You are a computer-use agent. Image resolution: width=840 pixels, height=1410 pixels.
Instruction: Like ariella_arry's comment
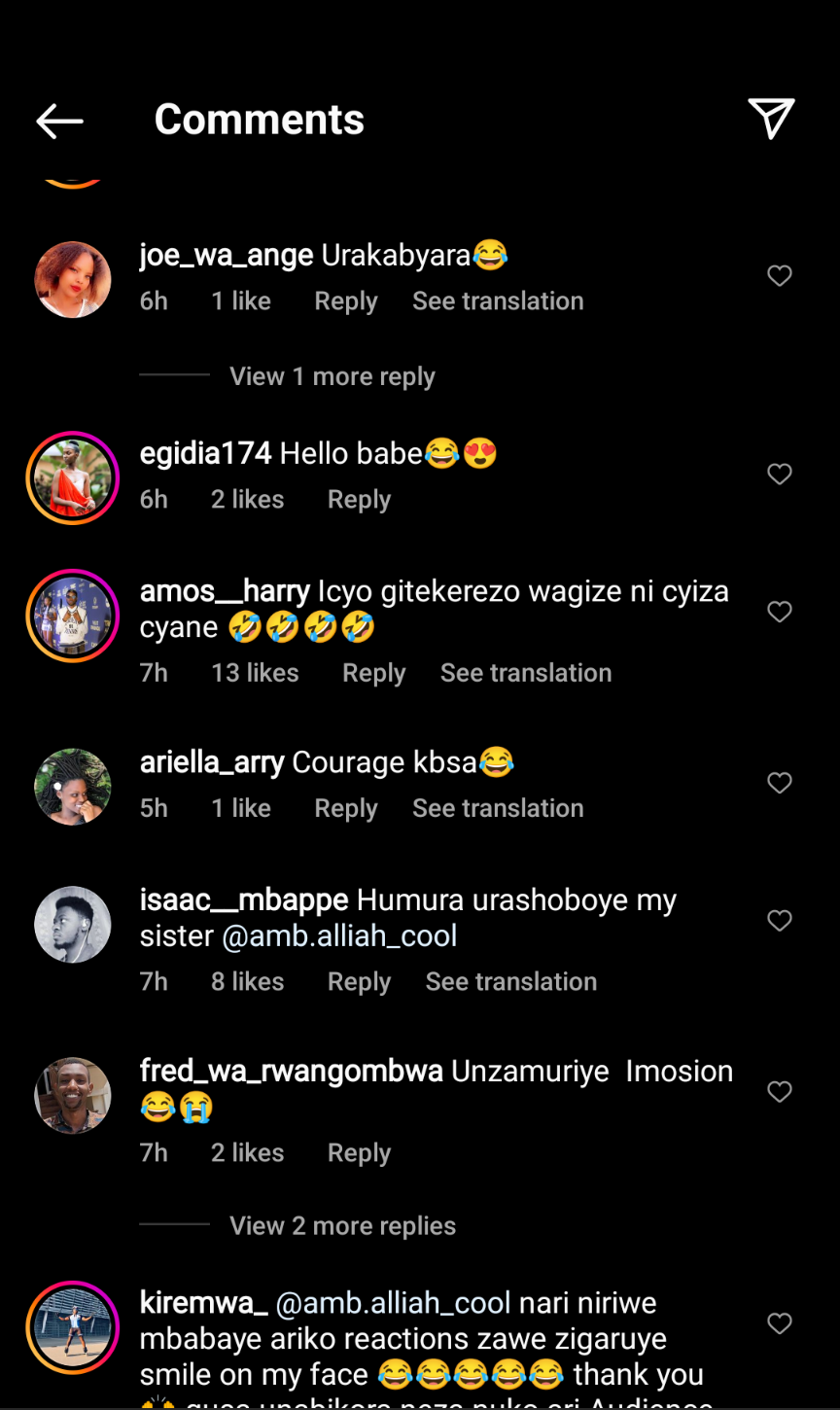point(780,783)
